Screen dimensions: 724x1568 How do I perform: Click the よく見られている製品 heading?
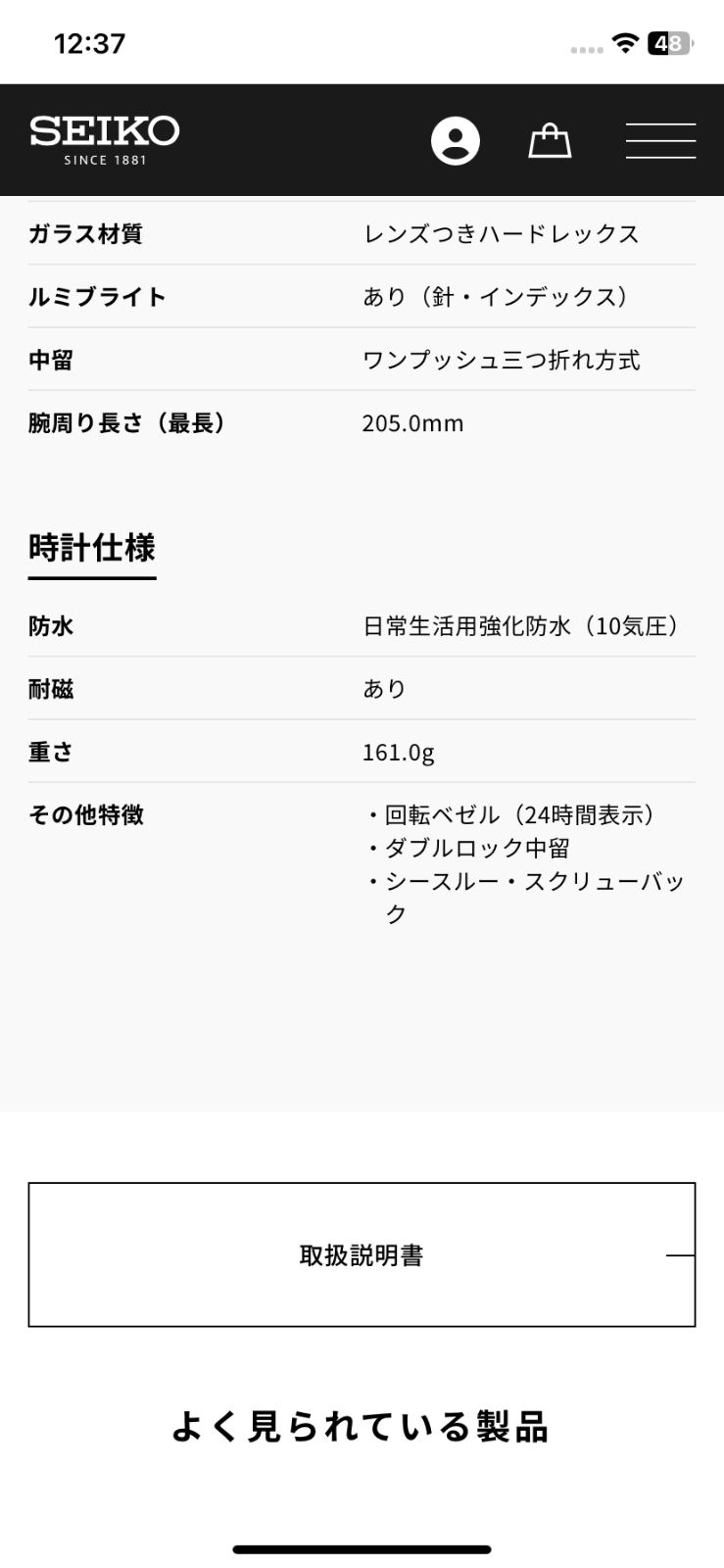(x=362, y=1429)
